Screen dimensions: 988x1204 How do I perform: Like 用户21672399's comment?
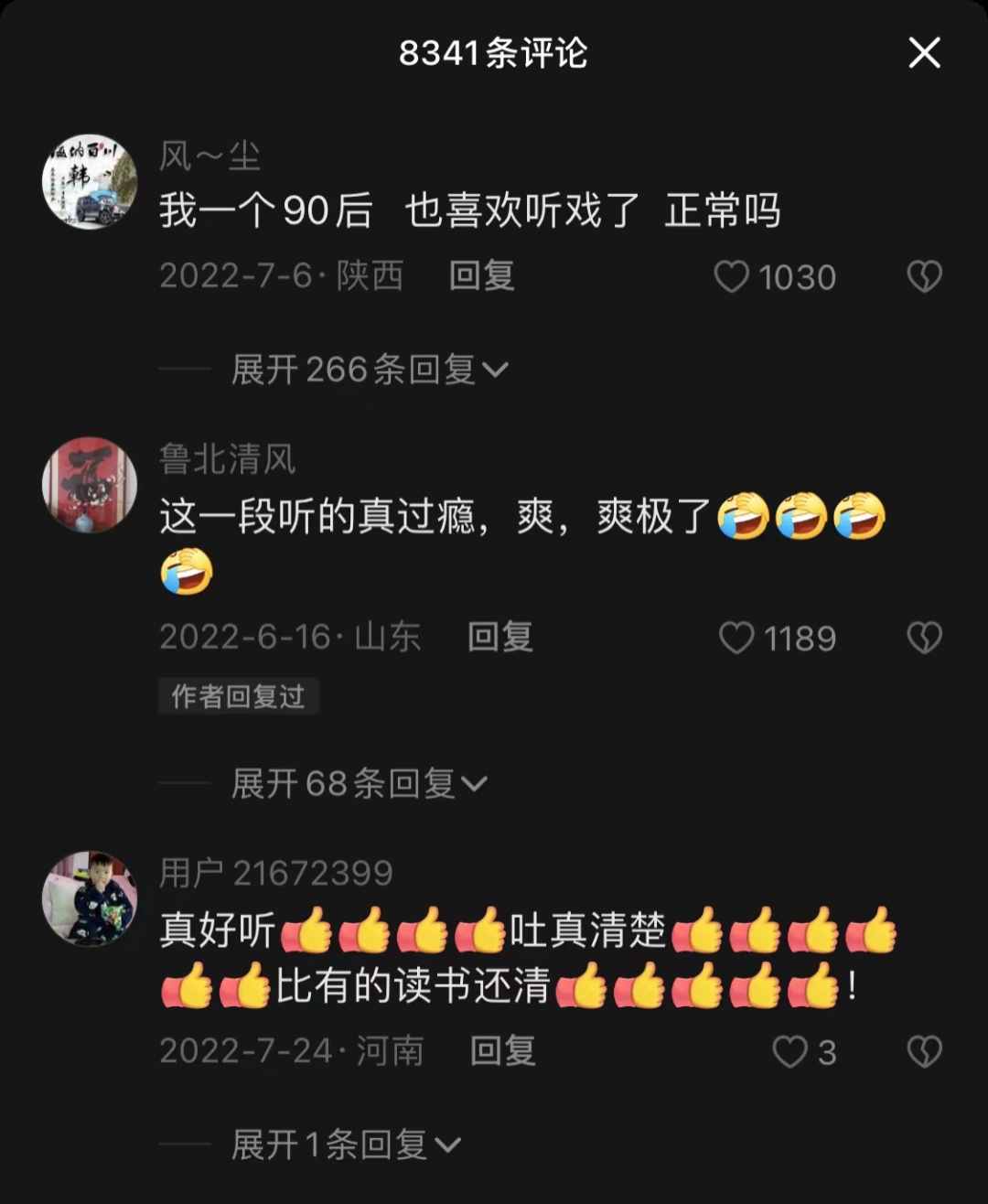click(790, 1052)
